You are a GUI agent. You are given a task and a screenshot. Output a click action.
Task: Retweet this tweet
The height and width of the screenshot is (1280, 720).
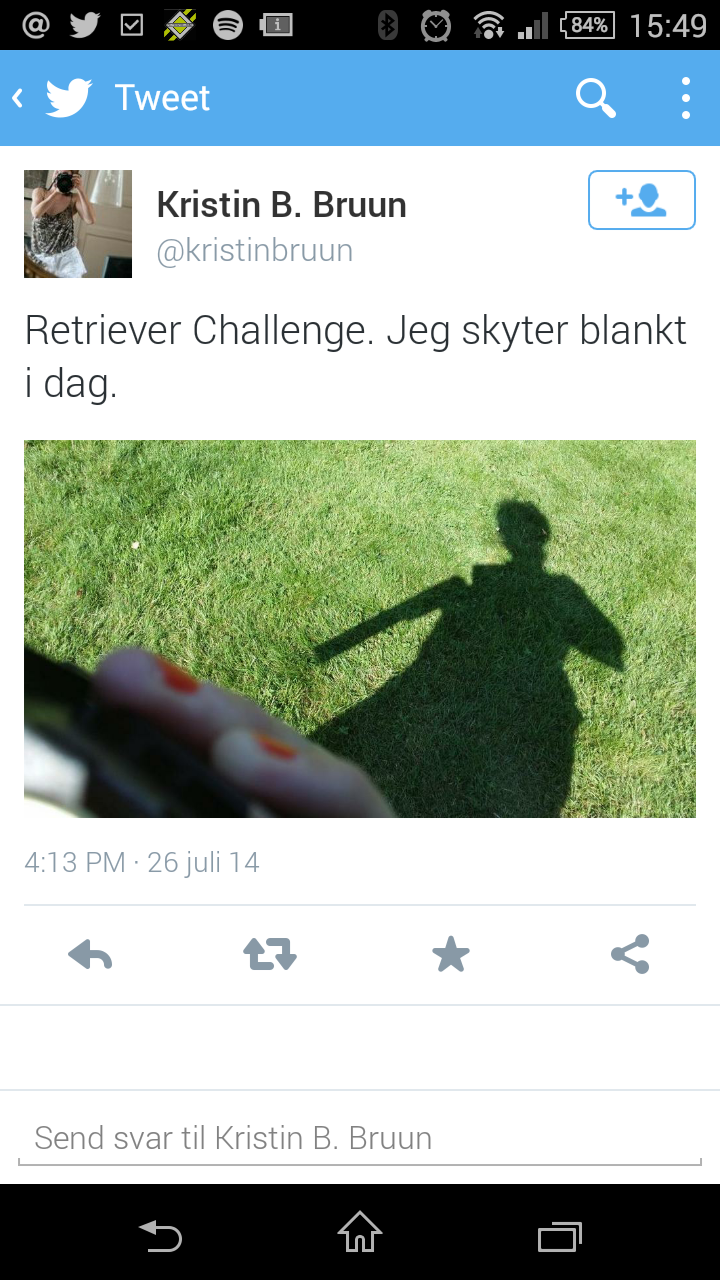[270, 955]
